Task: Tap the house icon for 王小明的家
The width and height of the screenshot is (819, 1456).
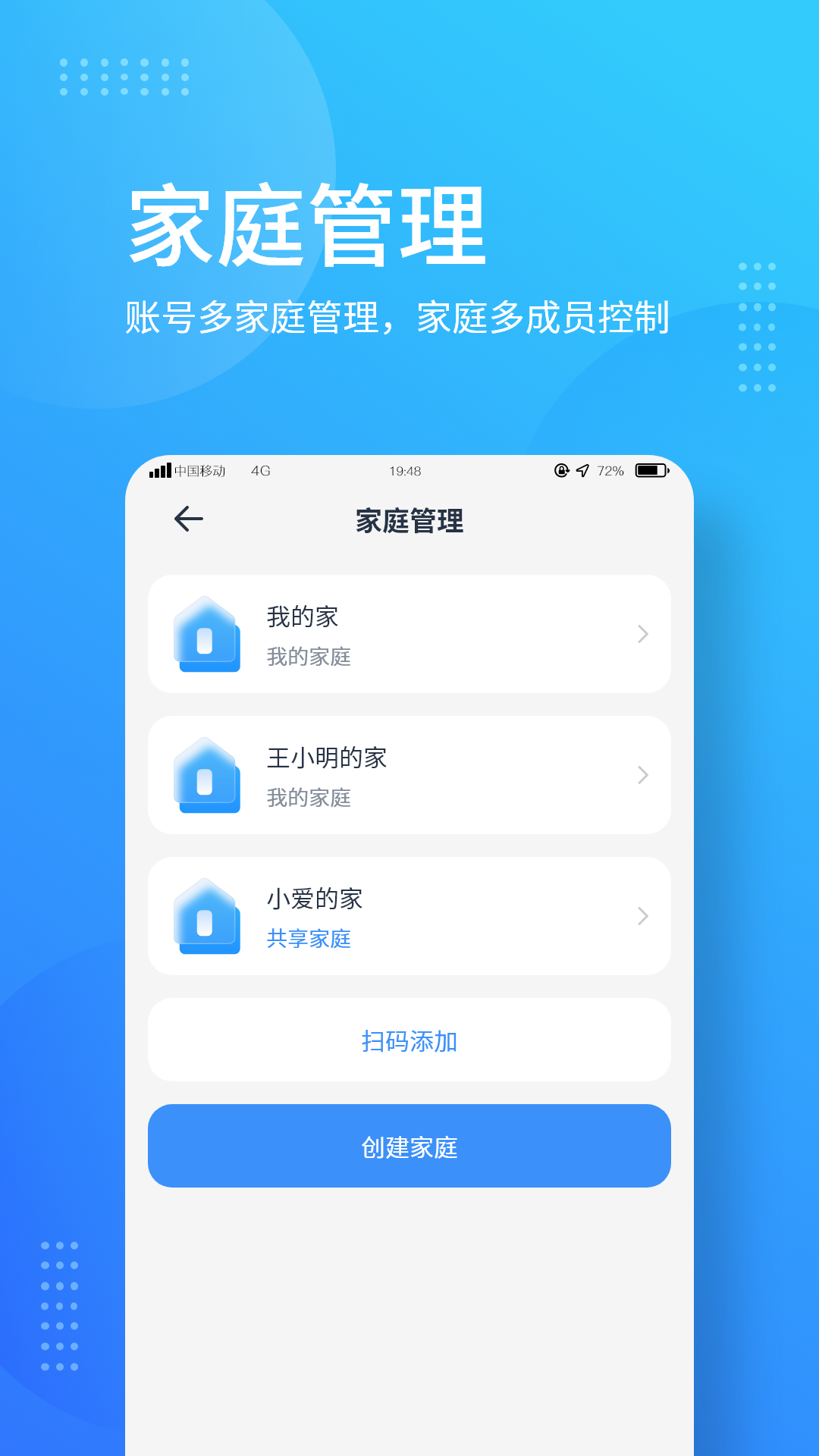Action: coord(205,775)
